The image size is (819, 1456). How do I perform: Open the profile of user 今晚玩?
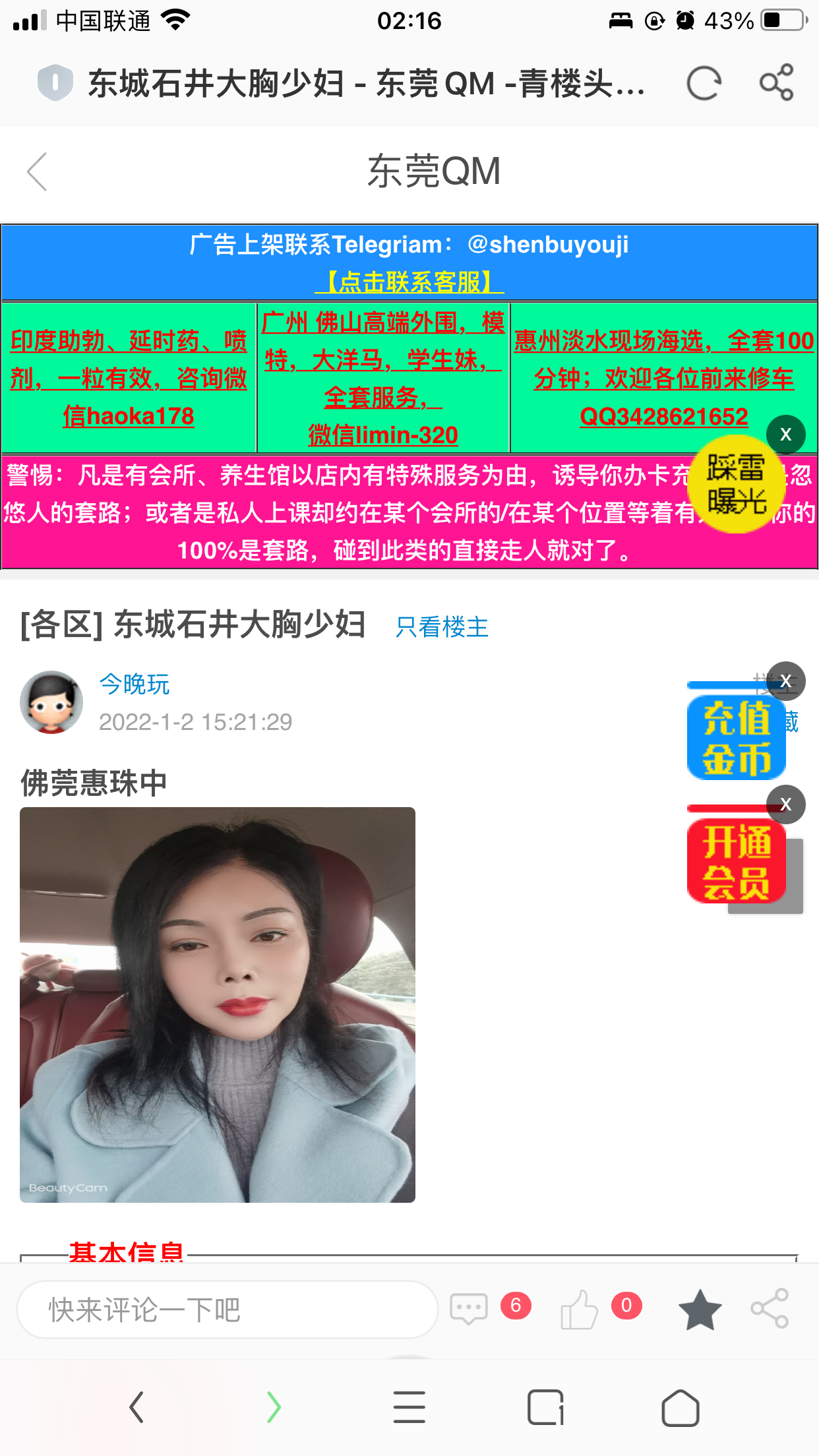134,684
